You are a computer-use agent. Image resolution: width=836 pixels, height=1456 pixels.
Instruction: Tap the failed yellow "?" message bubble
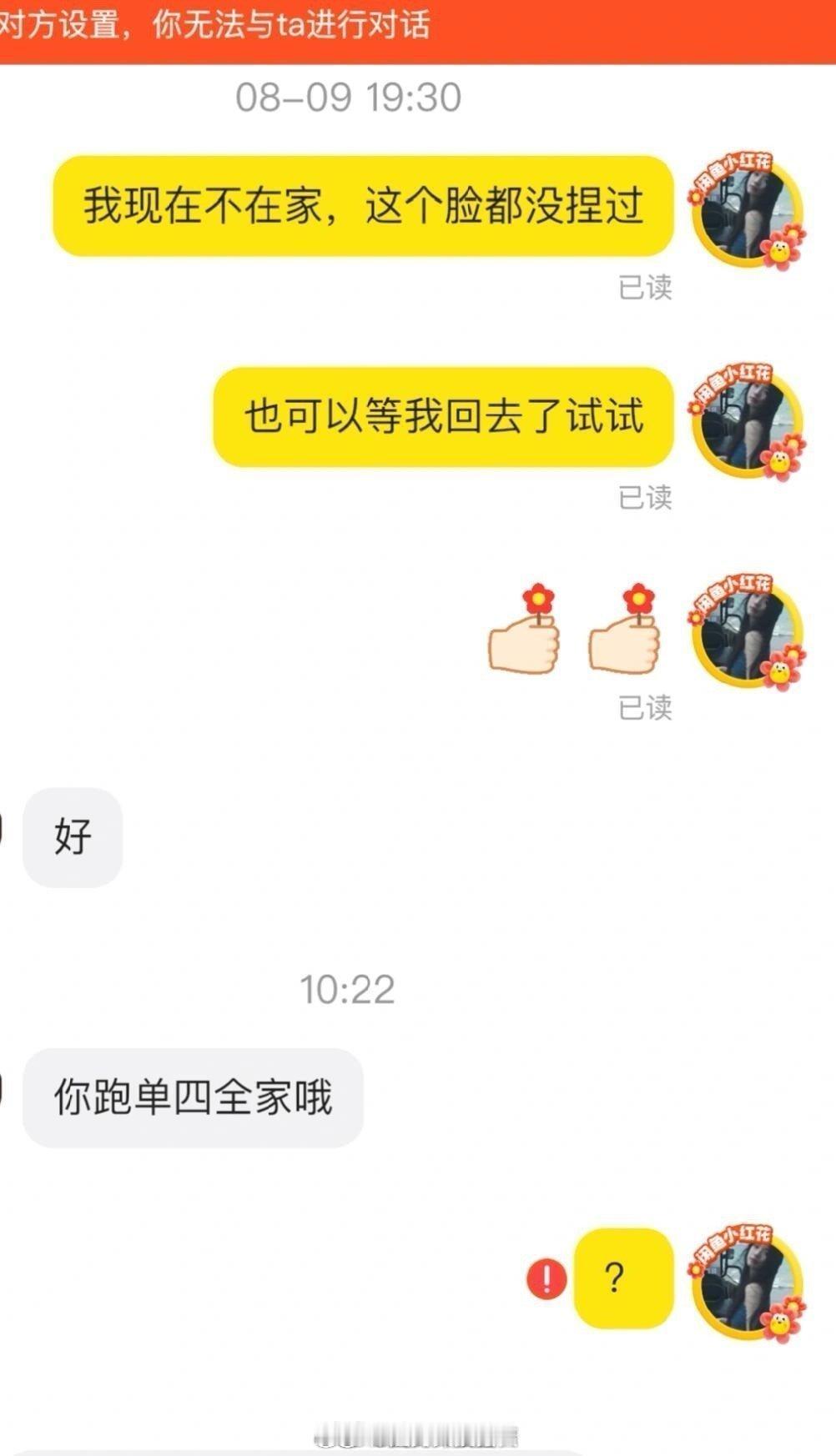[615, 1279]
